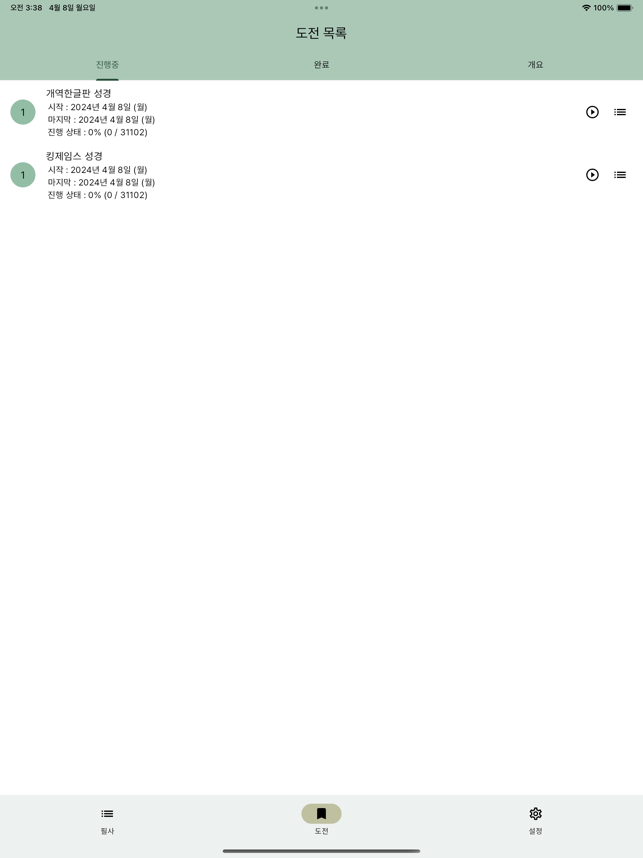The width and height of the screenshot is (643, 858).
Task: Open the 킹제임스 성경 challenge row
Action: click(250, 175)
